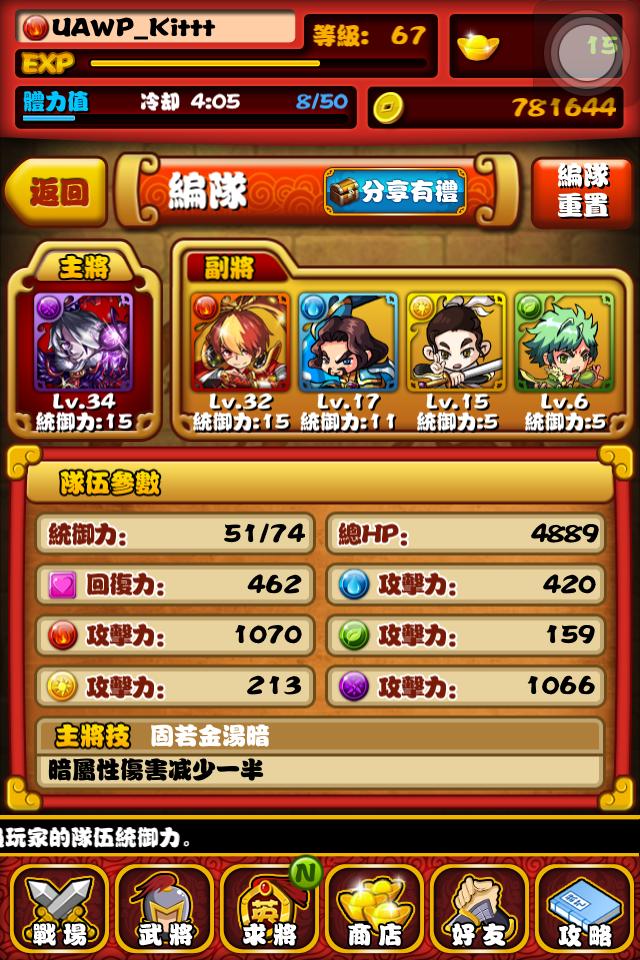
Task: Pick the Lv.6 wood sub-general card
Action: [563, 343]
